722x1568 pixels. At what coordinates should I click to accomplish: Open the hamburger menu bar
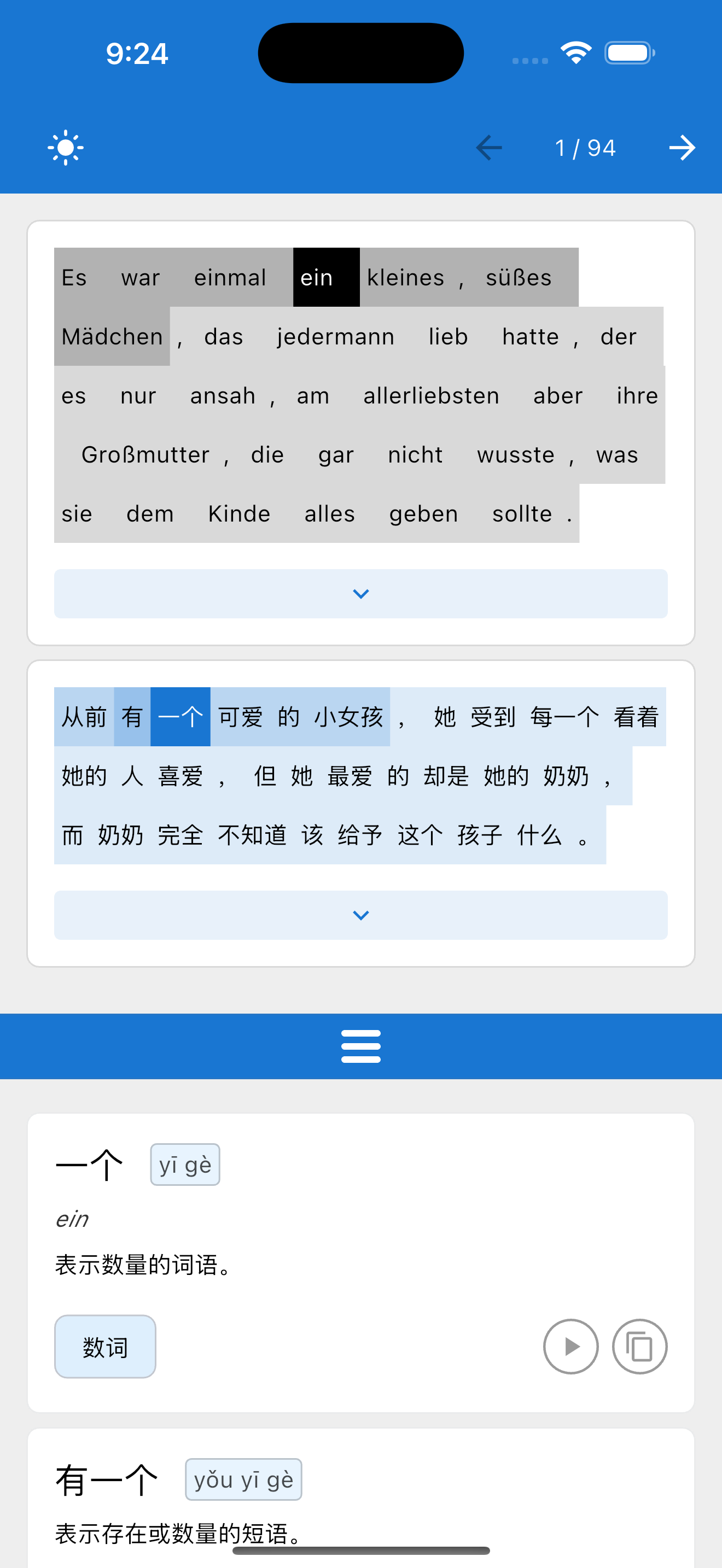[360, 1046]
